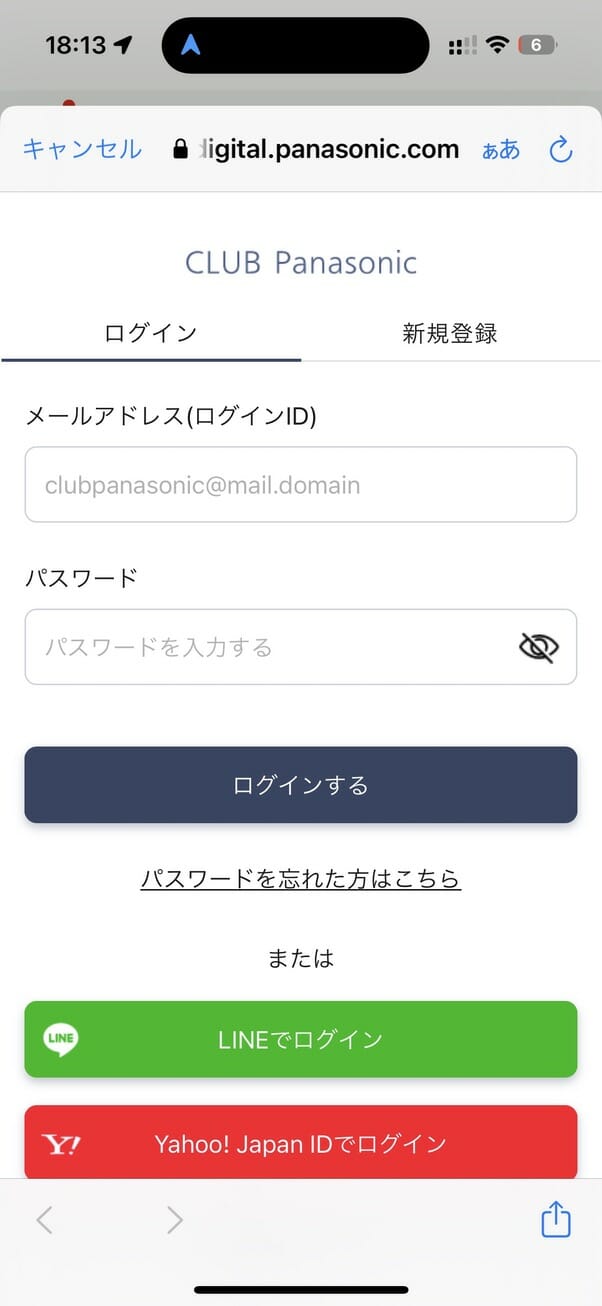Toggle password visibility with the eye icon
Screen dimensions: 602x1306
pos(538,647)
